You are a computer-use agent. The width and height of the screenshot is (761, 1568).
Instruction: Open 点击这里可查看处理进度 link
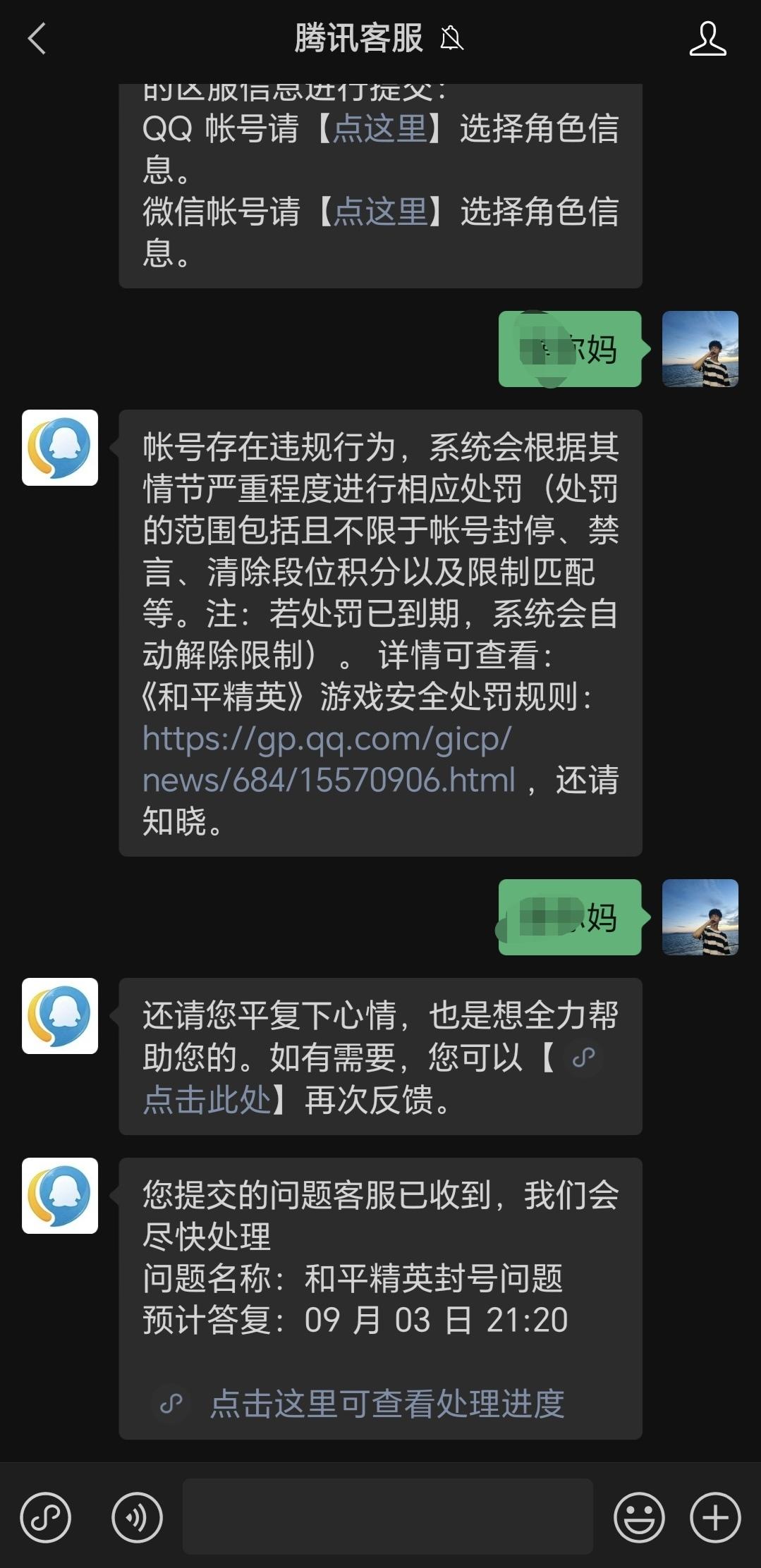click(386, 1403)
